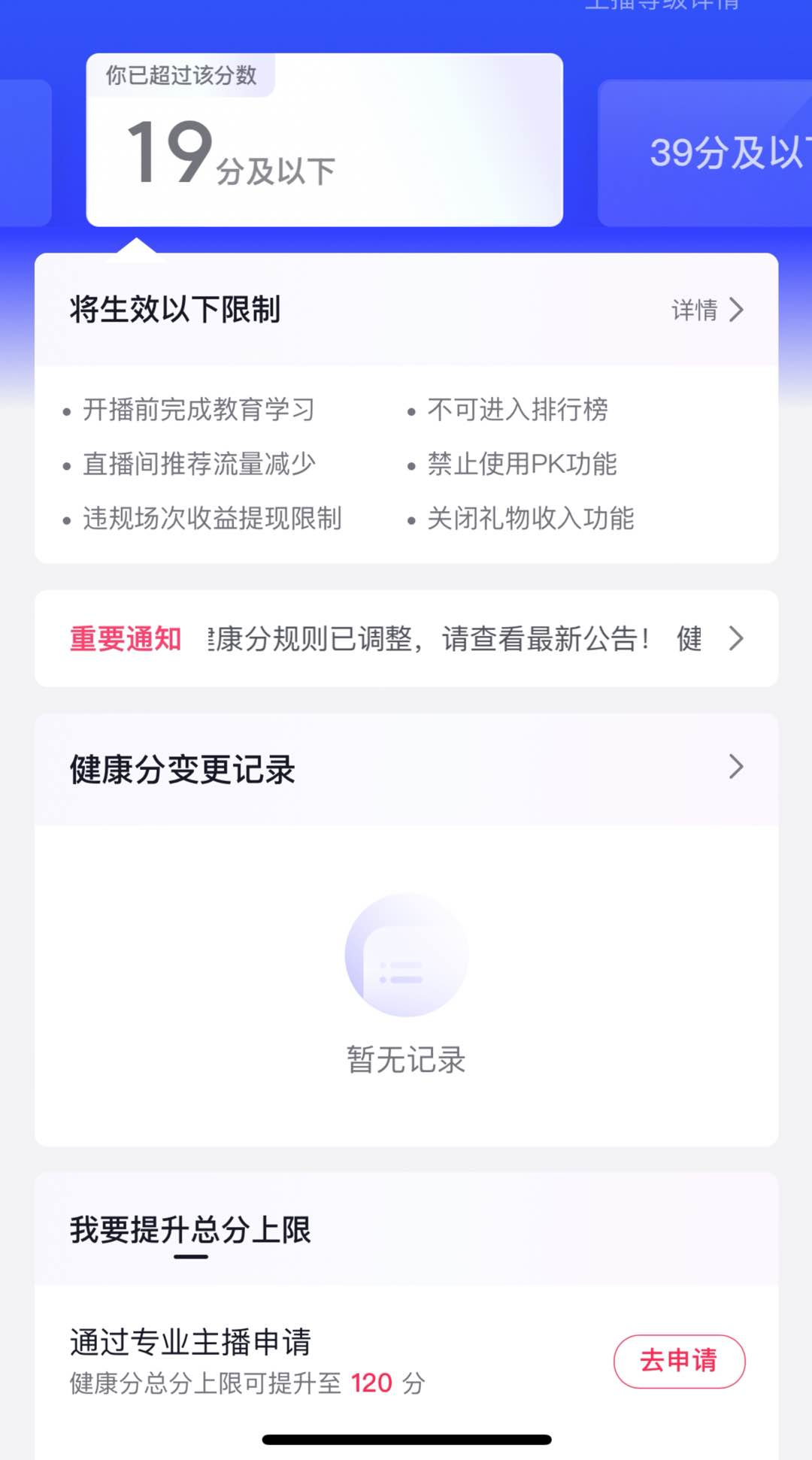Tap 不可进入排行榜 restriction item

tap(517, 410)
